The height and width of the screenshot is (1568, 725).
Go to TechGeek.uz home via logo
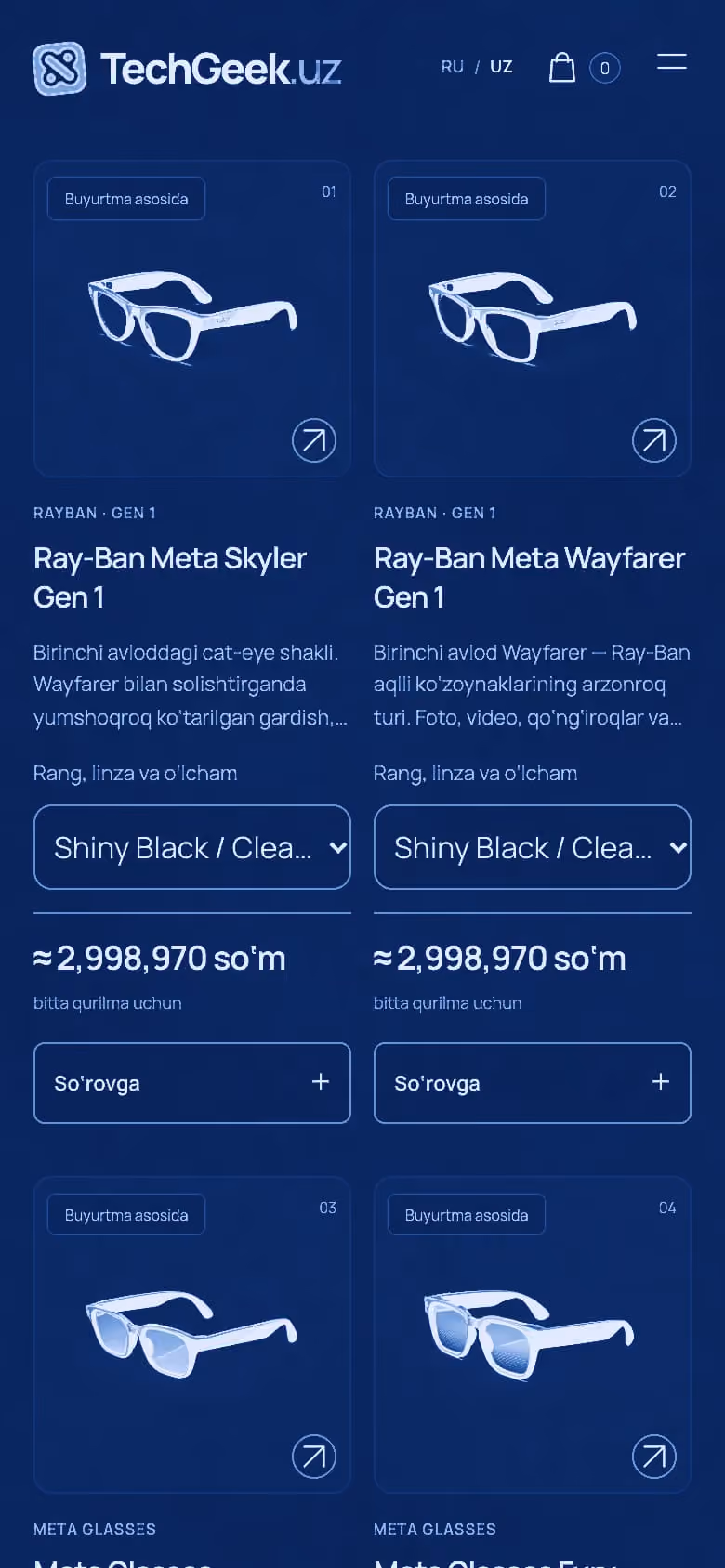(x=187, y=69)
